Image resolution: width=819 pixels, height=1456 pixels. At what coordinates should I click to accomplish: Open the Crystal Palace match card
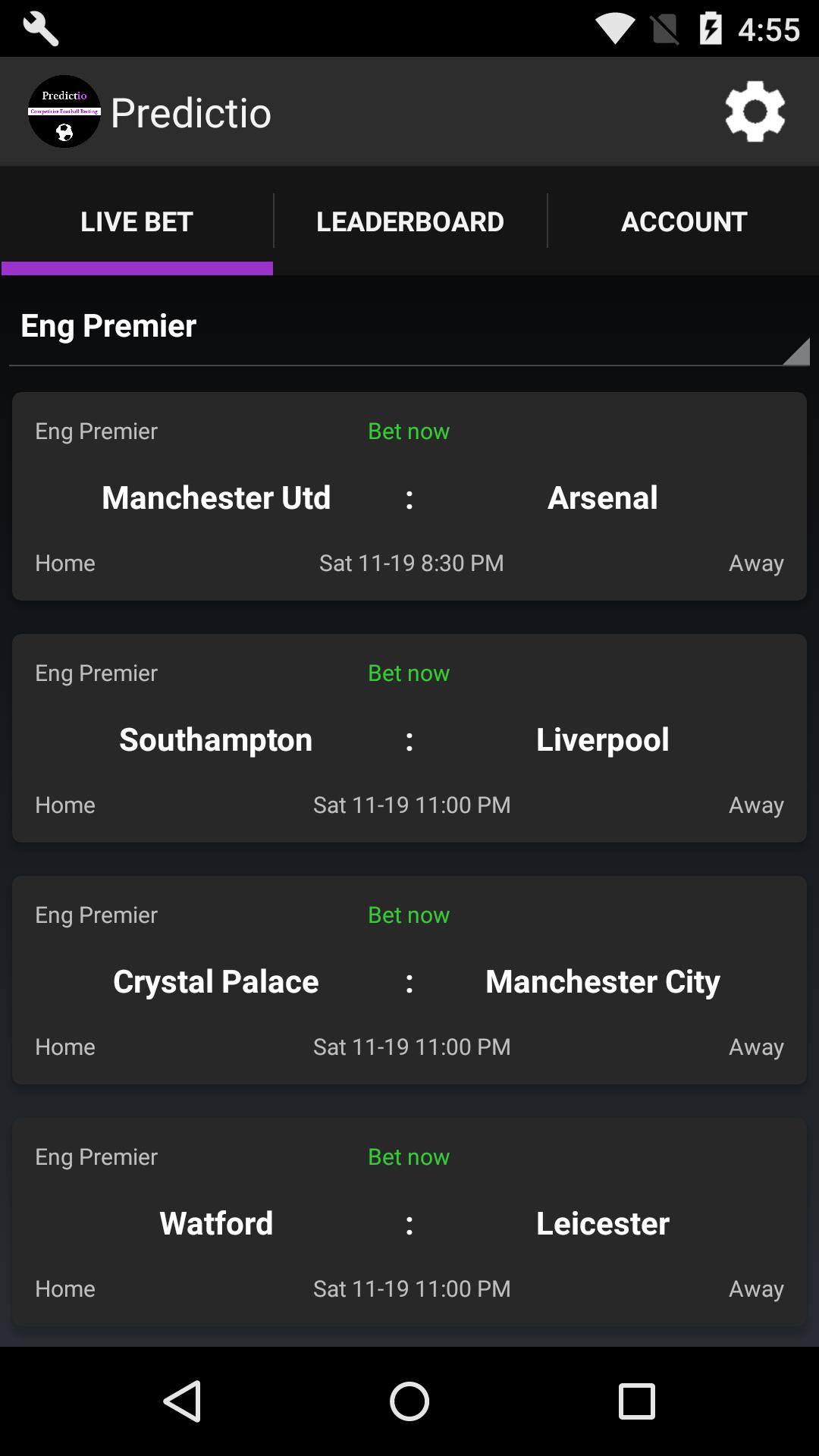pyautogui.click(x=409, y=981)
